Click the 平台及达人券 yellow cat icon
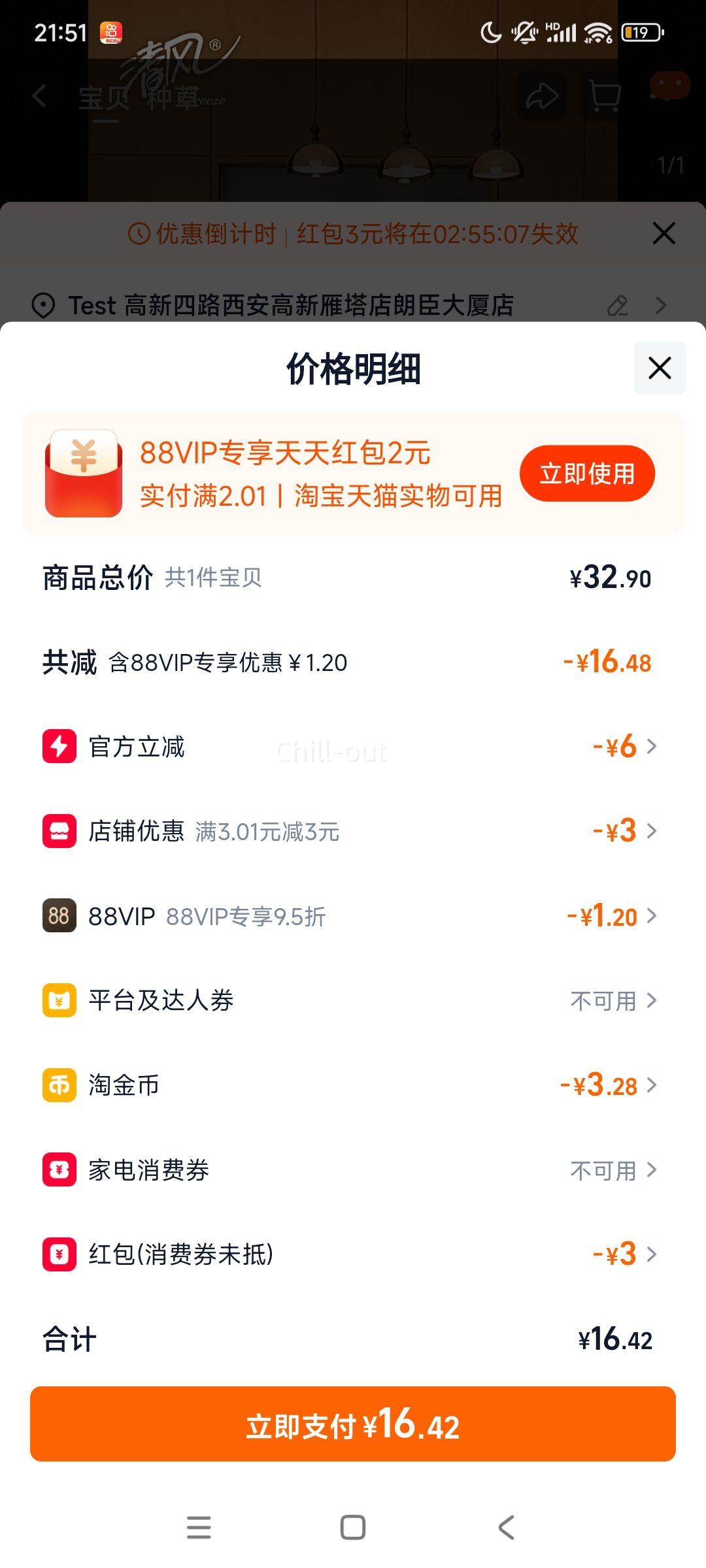The image size is (706, 1568). (x=59, y=1001)
